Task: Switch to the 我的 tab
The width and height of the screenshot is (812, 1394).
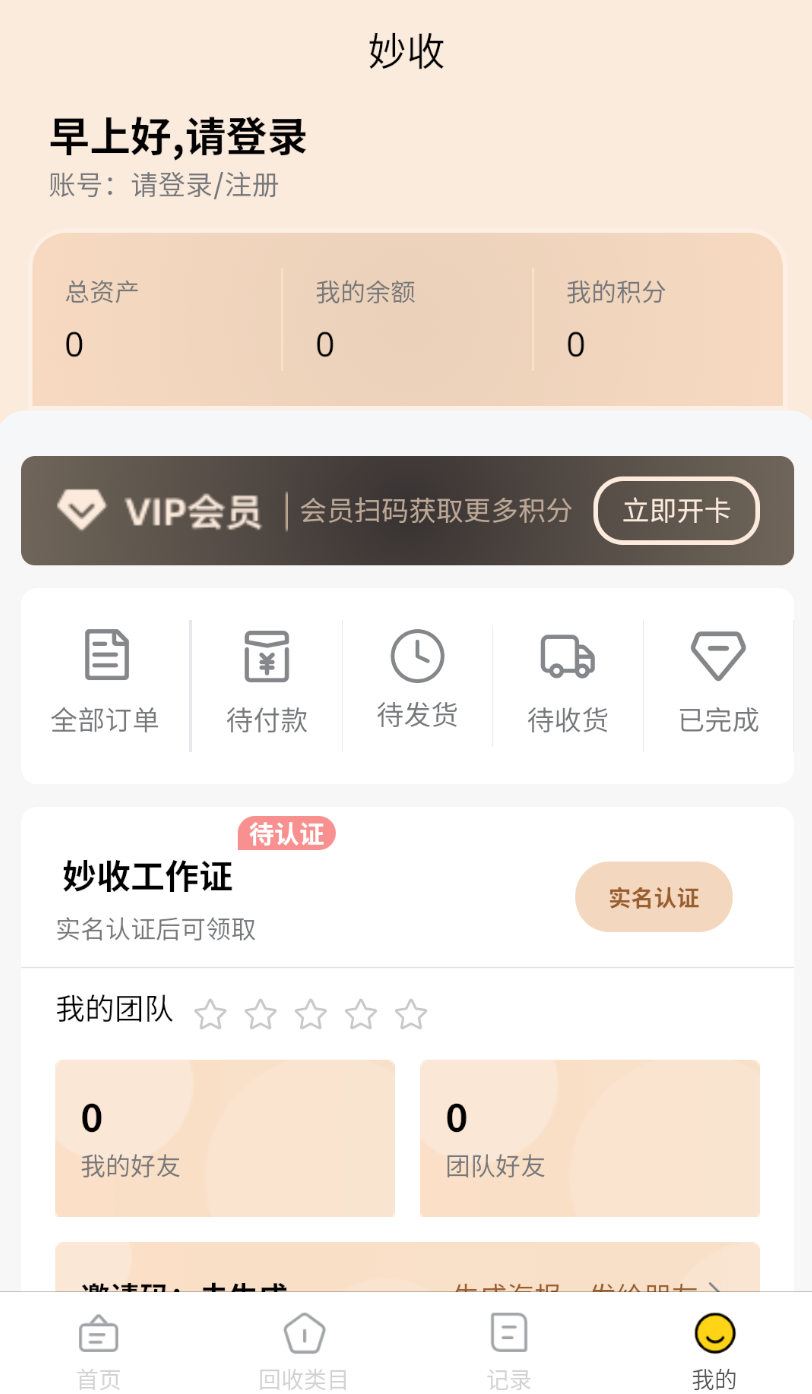Action: pos(712,1345)
